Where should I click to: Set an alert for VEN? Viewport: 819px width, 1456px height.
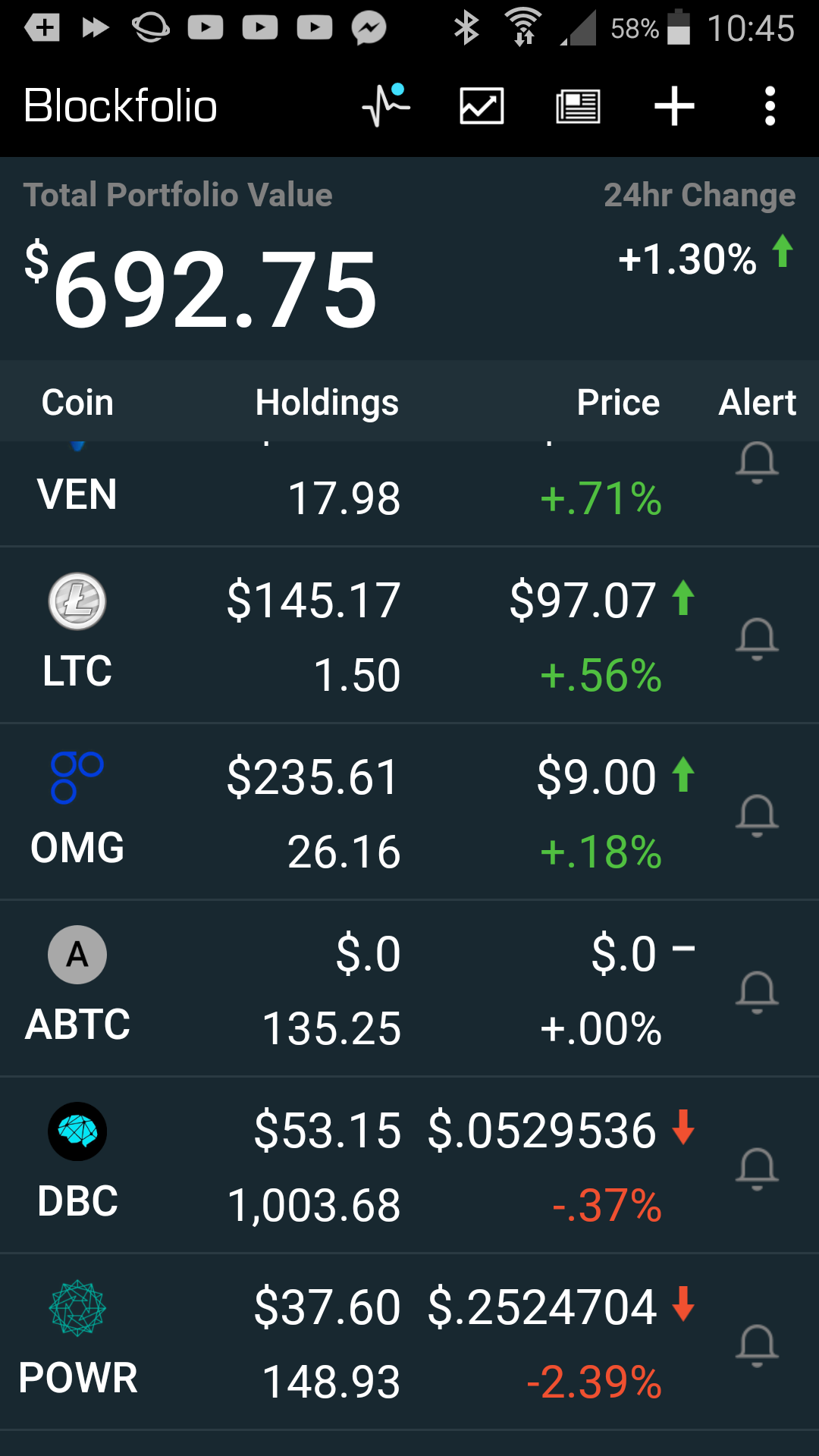(757, 463)
